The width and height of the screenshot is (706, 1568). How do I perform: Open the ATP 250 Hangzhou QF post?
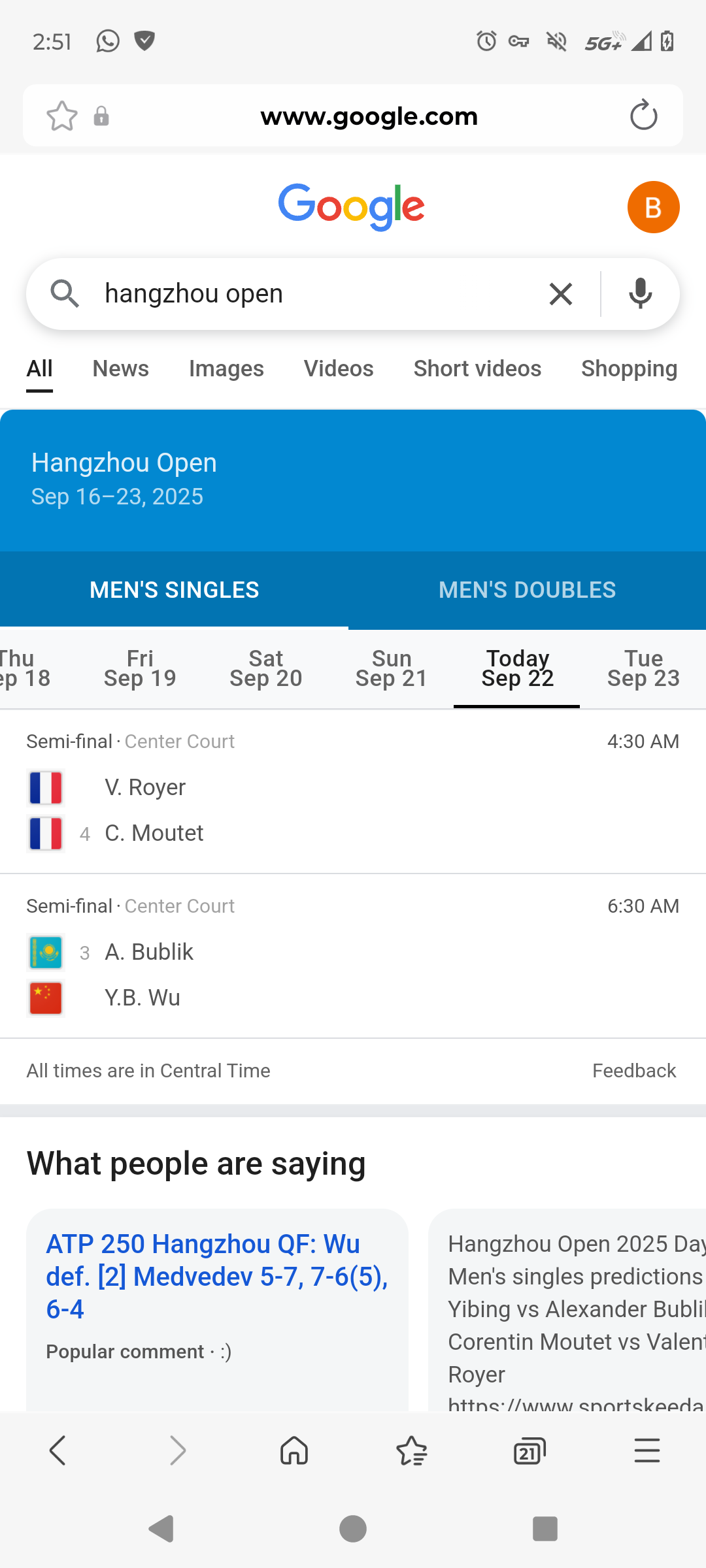[217, 1277]
